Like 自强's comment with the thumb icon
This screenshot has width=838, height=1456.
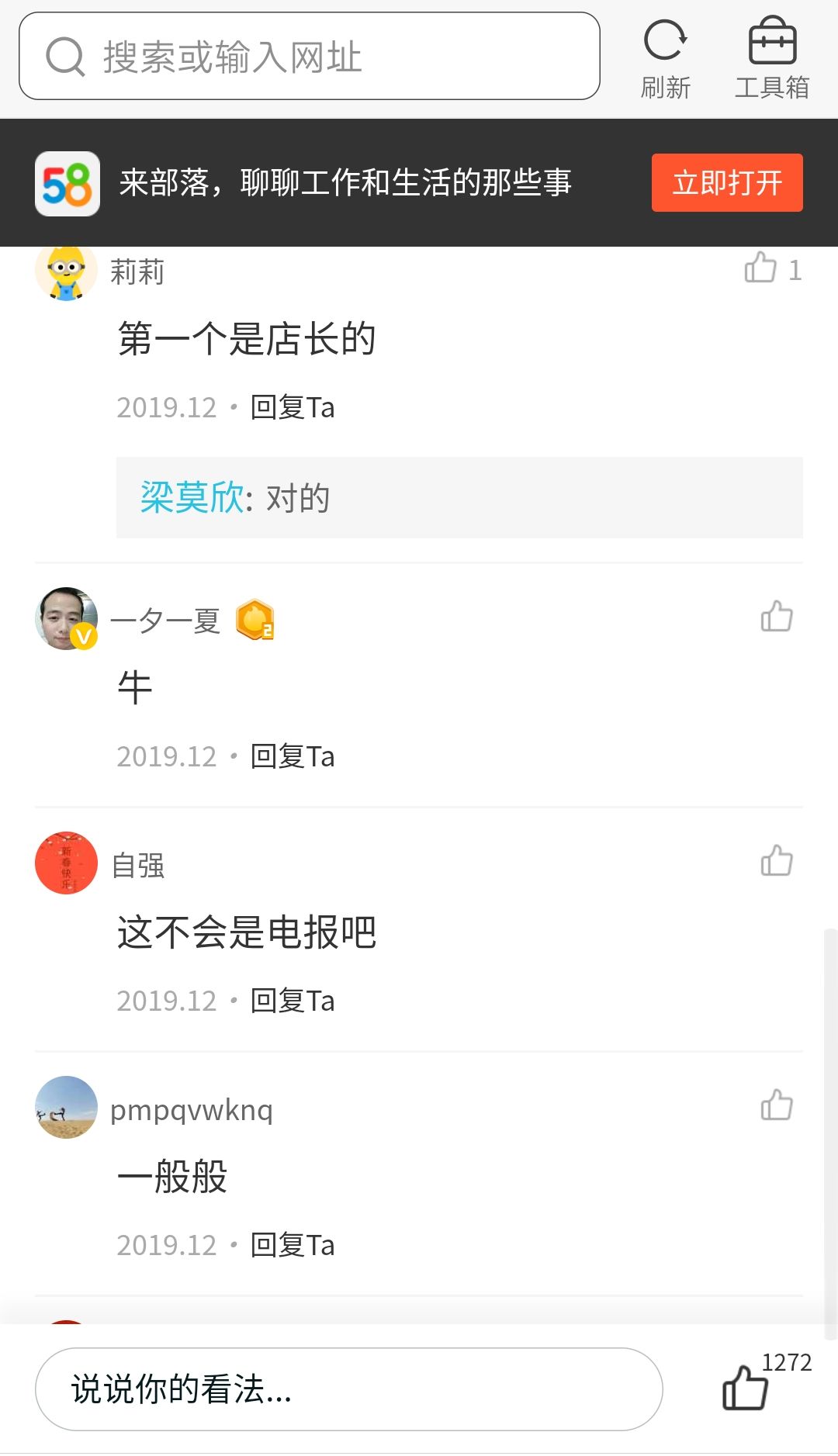pos(776,861)
